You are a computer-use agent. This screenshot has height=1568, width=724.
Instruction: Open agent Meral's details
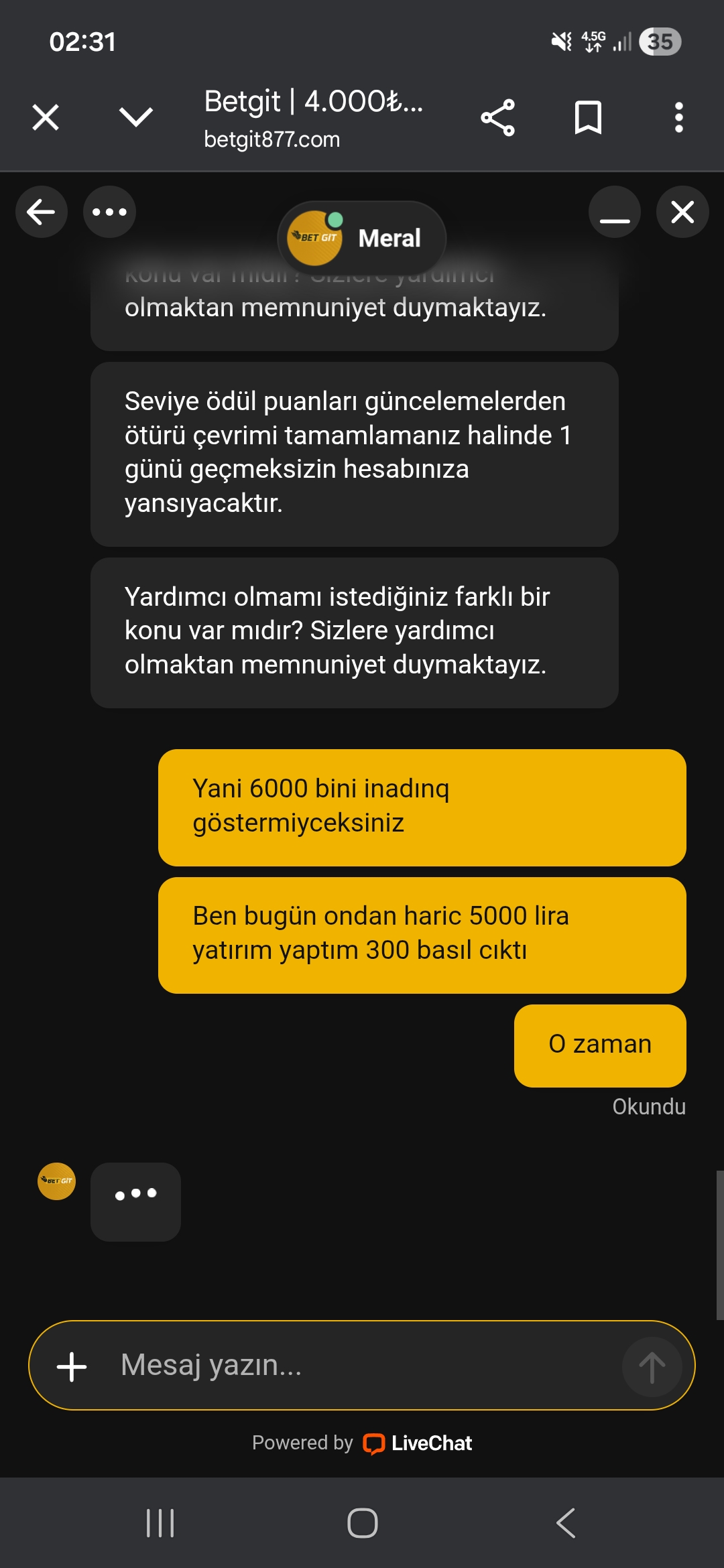(x=362, y=238)
